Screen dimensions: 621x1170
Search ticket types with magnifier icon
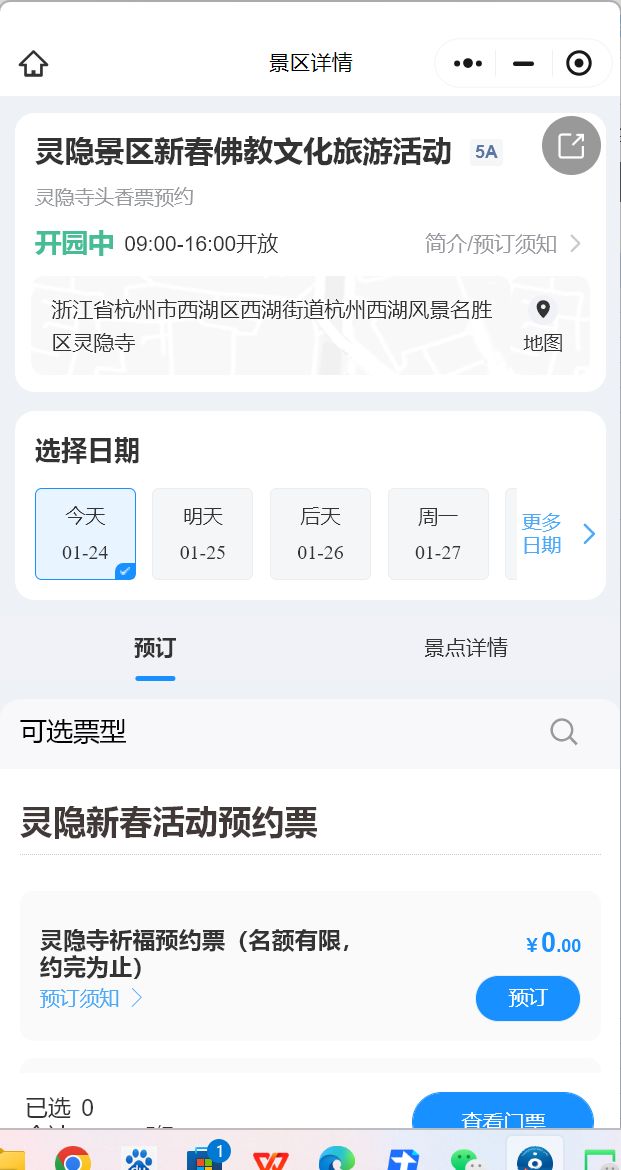(564, 732)
